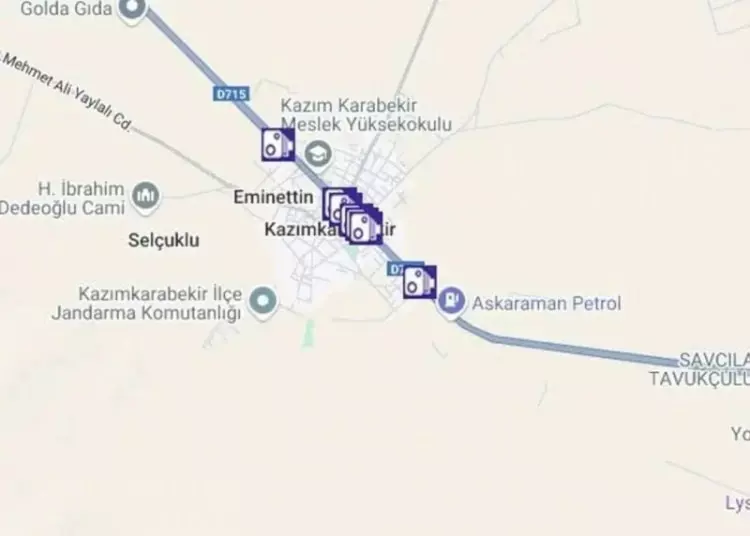This screenshot has width=750, height=536.
Task: Select the Golda Gıda place pin
Action: click(131, 10)
